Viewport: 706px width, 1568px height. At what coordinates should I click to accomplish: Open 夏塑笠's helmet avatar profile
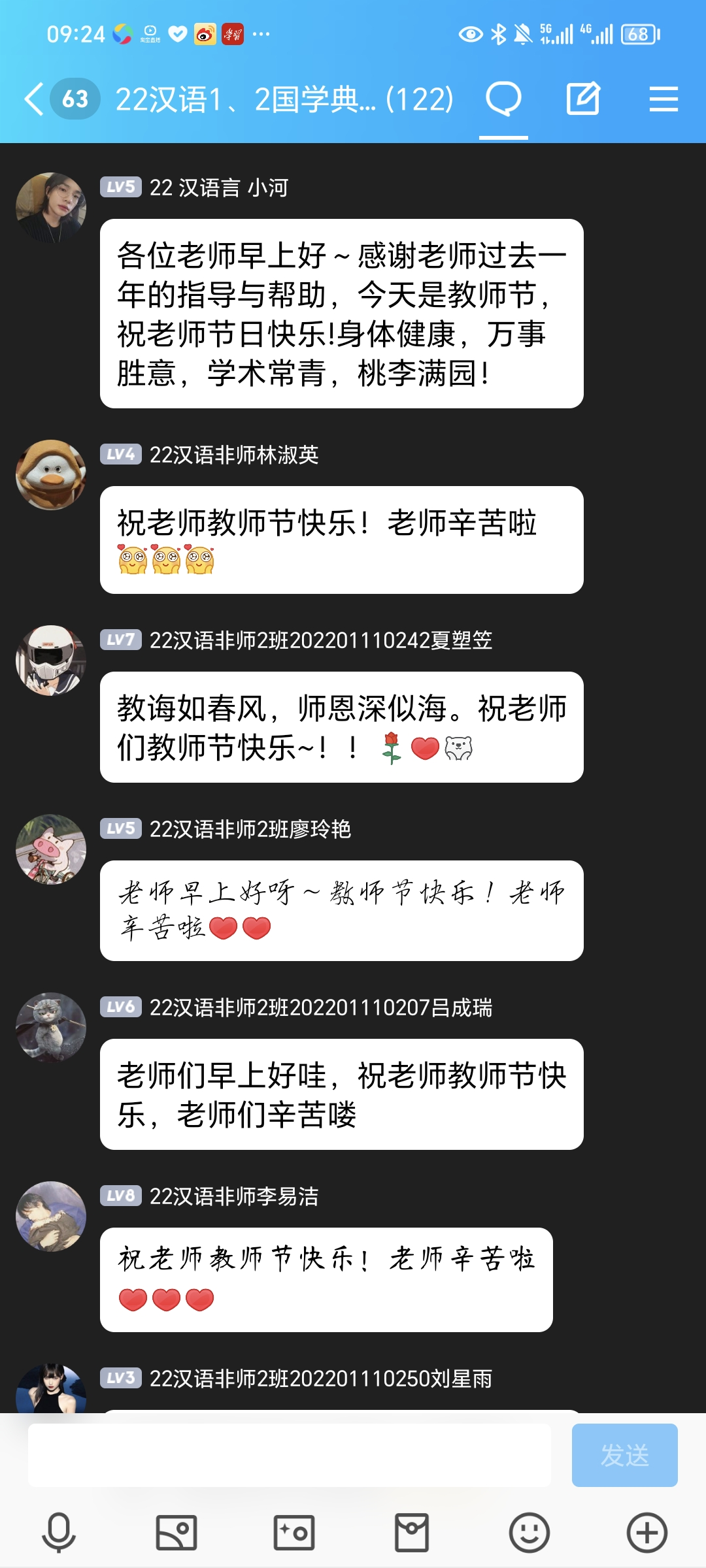51,661
